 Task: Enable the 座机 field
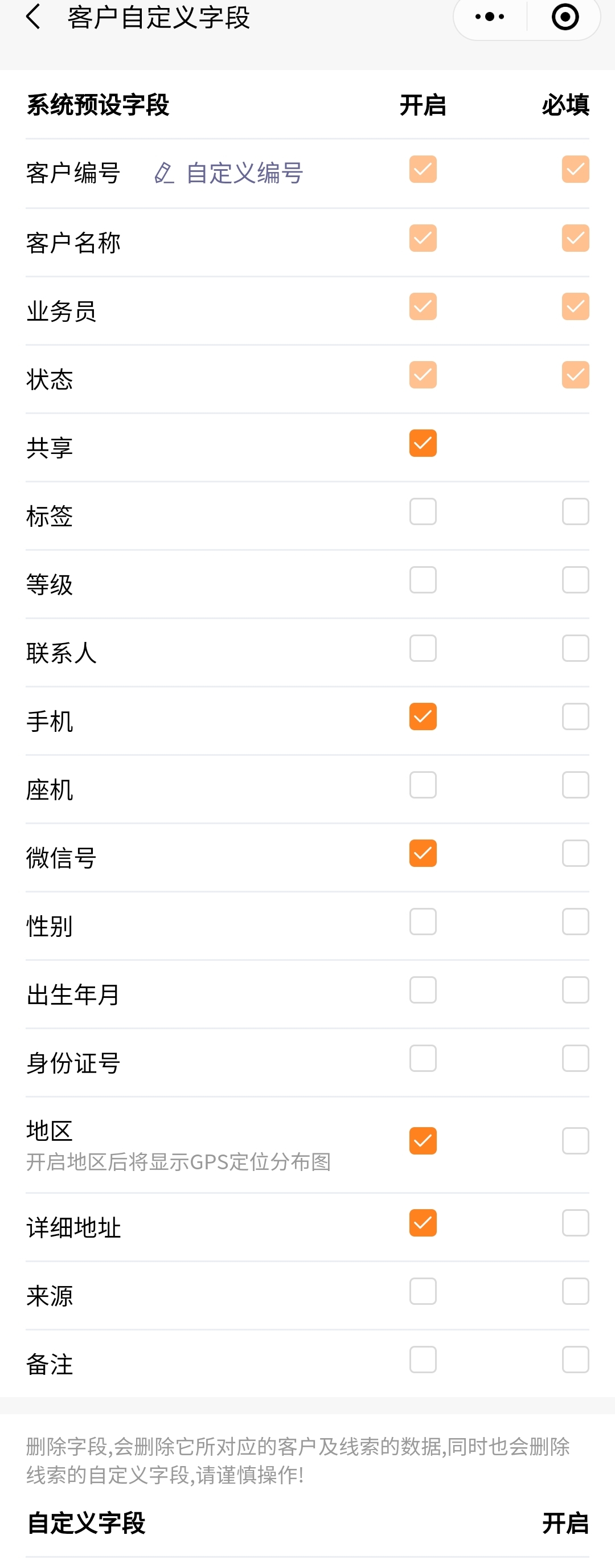click(x=423, y=785)
